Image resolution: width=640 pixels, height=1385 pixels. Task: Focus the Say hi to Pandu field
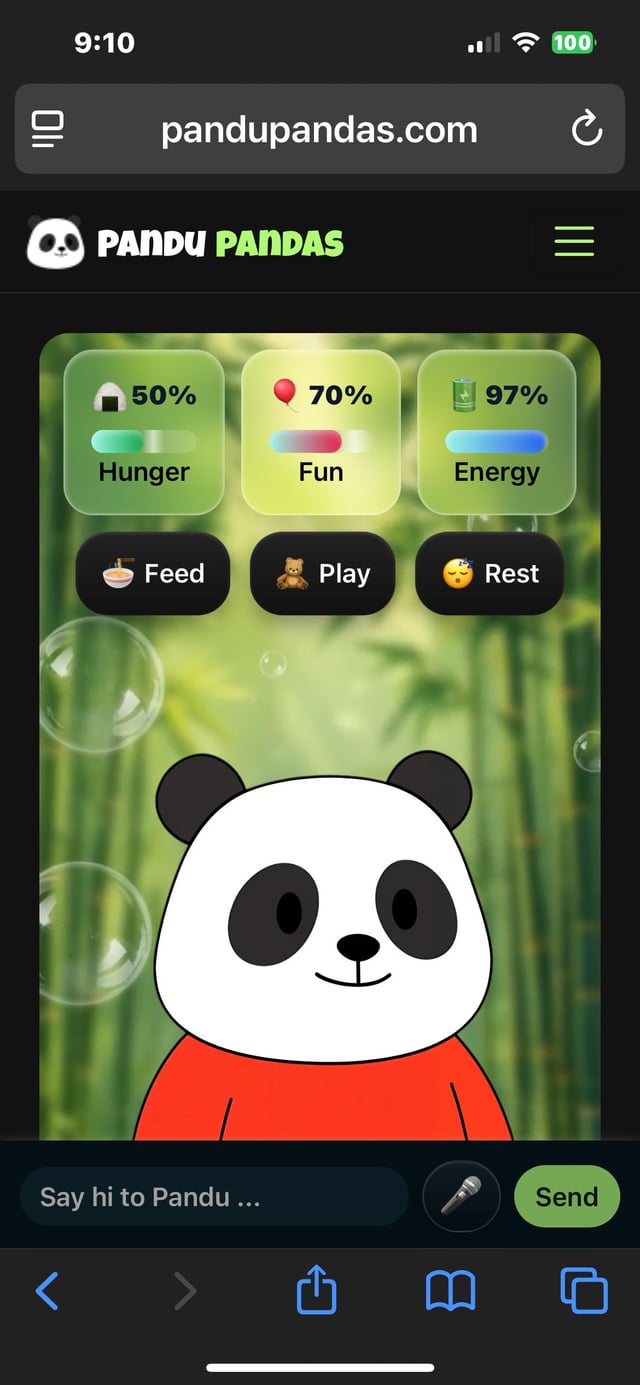215,1196
